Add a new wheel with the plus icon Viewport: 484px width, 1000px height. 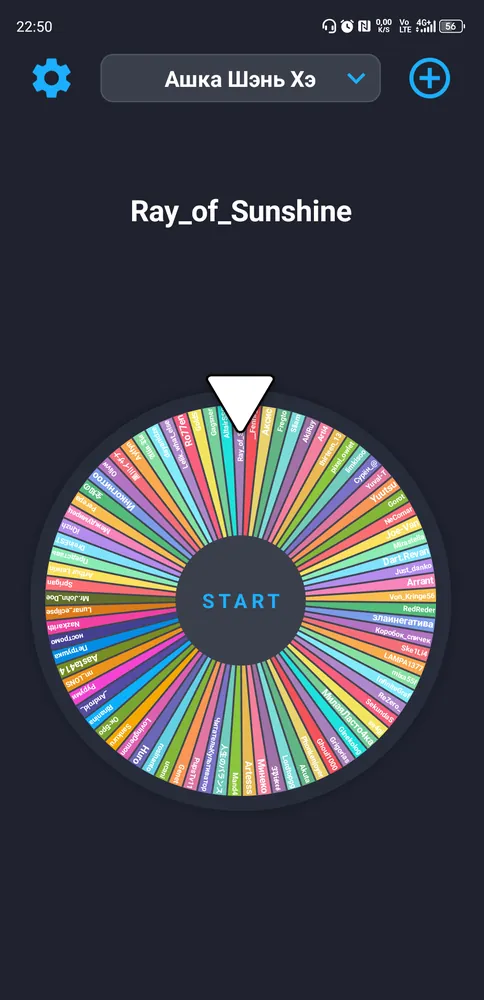[x=429, y=78]
